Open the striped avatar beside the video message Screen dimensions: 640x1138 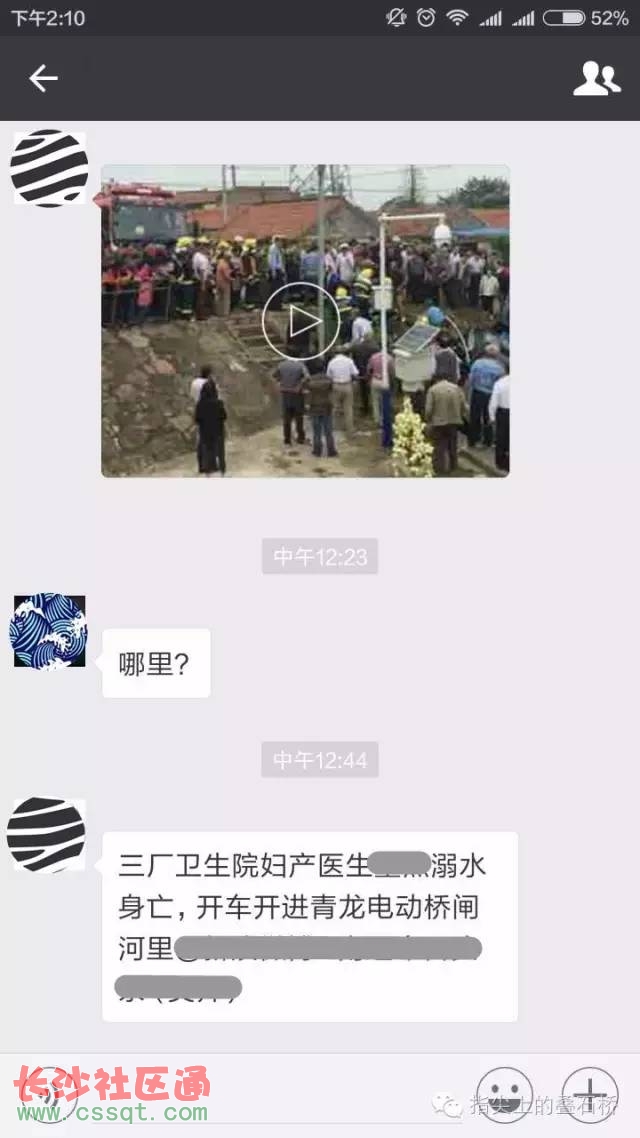48,169
